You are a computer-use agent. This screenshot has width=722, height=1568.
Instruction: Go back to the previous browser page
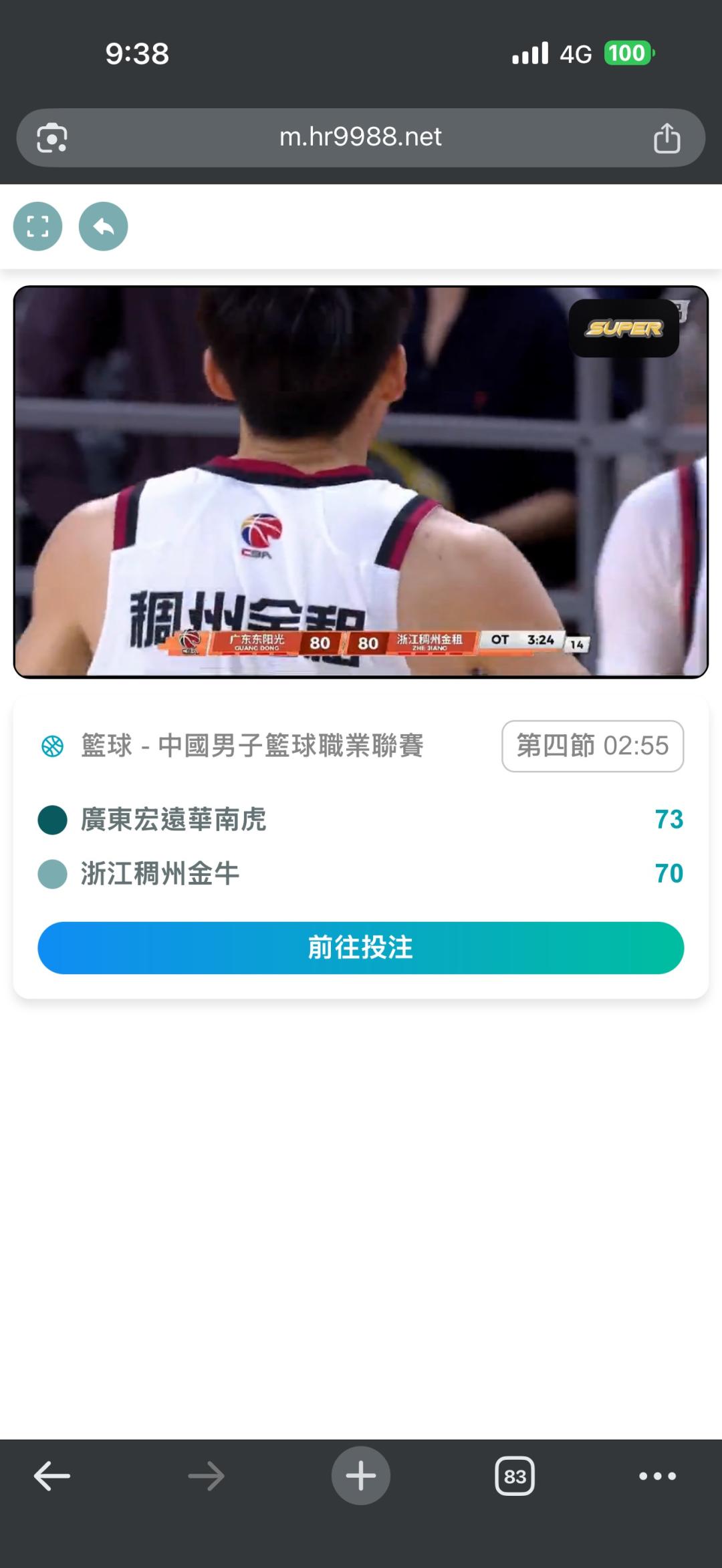[x=52, y=1476]
